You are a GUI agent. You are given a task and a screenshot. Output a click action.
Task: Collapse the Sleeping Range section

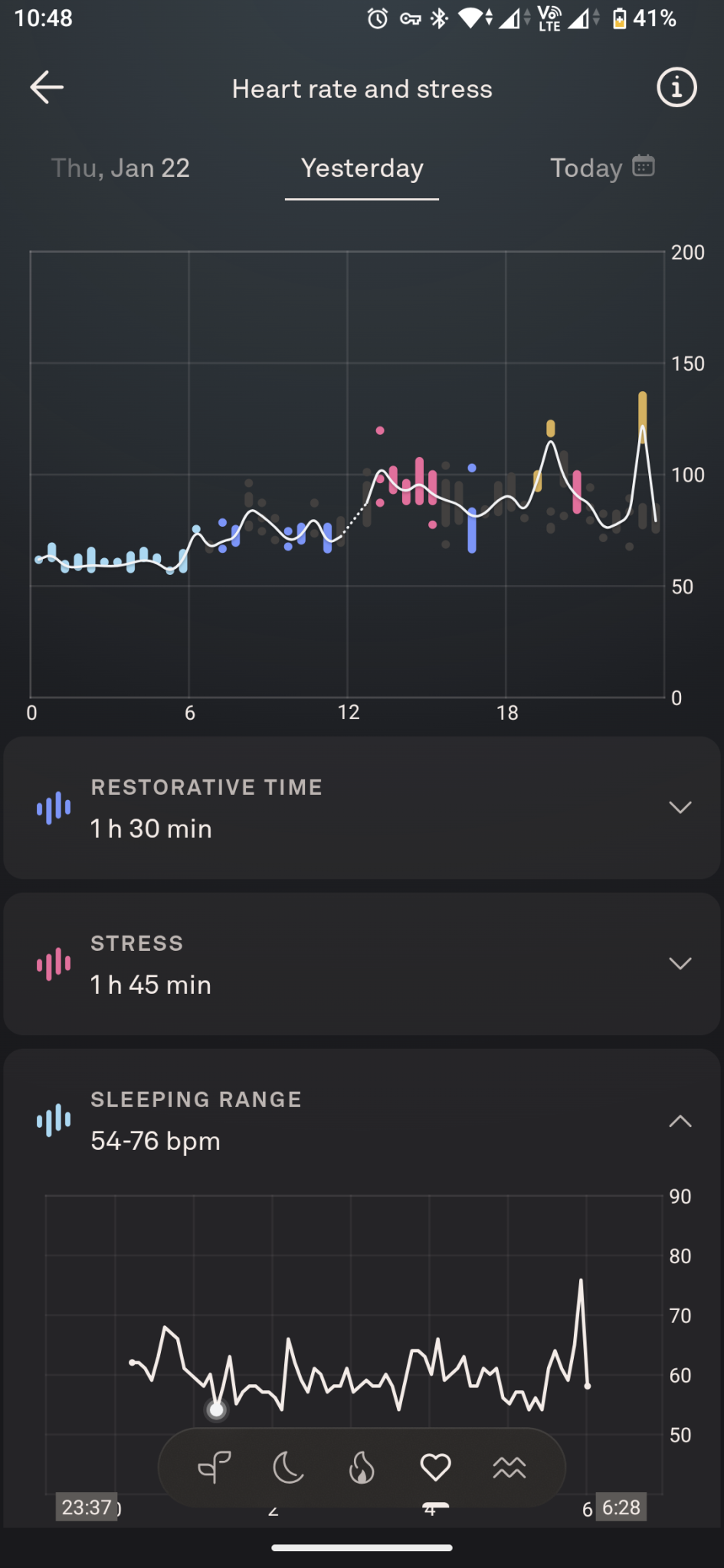click(680, 1121)
